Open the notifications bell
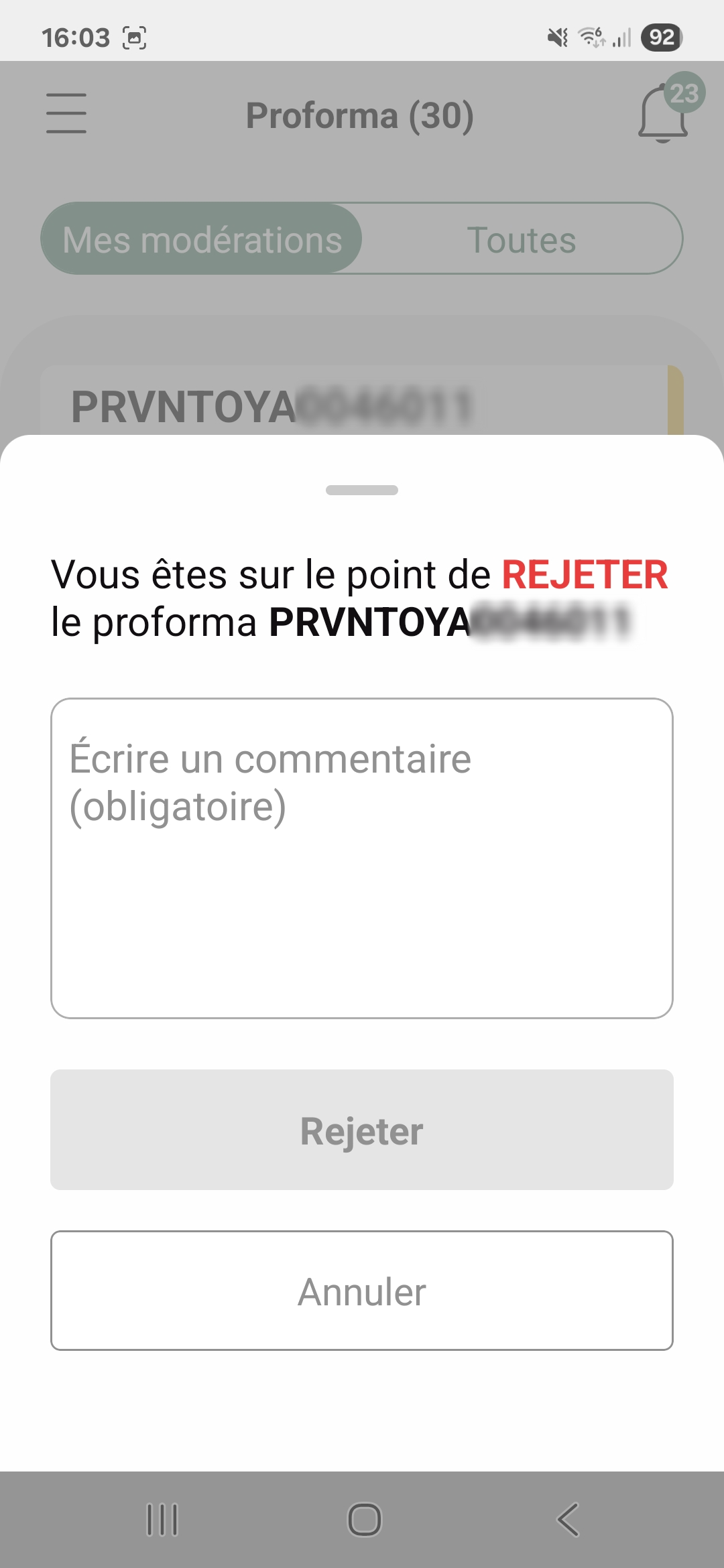 coord(664,114)
